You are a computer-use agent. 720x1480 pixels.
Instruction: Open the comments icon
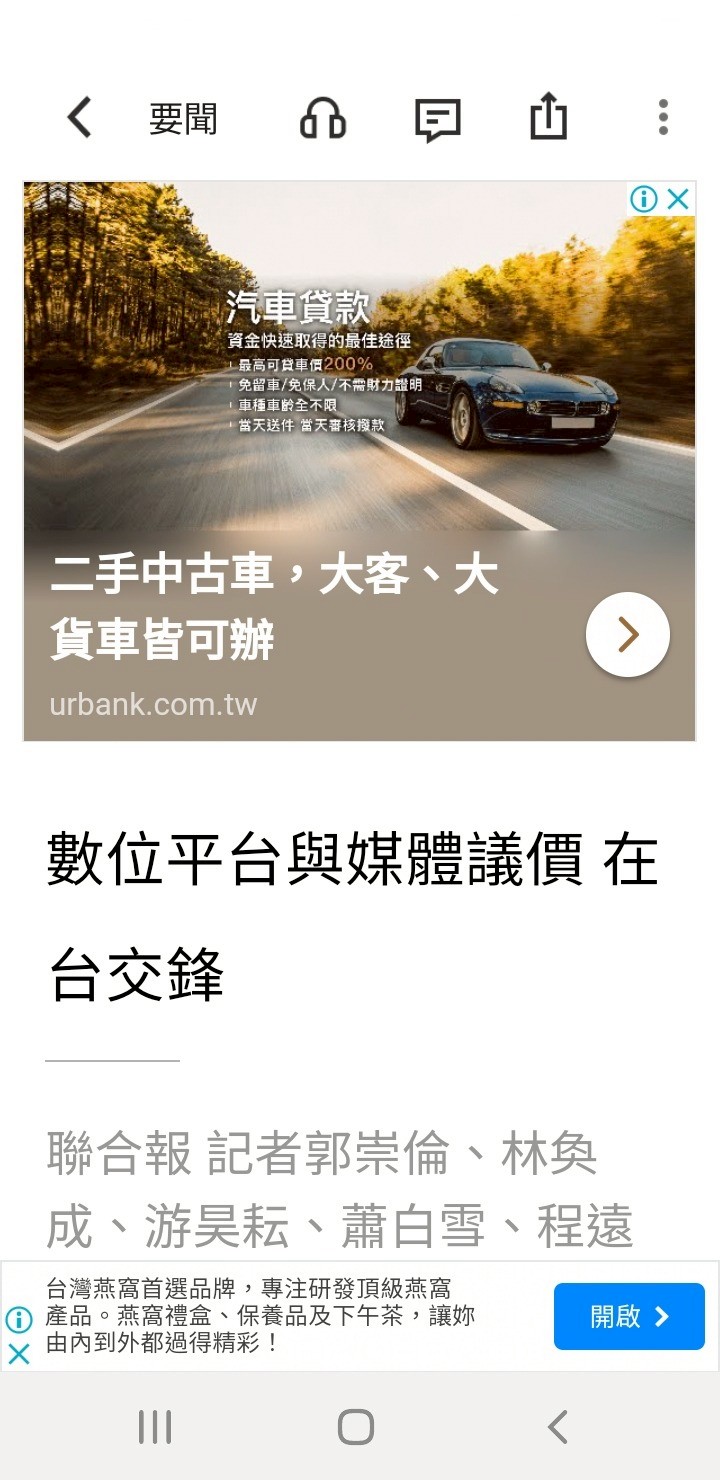click(437, 120)
